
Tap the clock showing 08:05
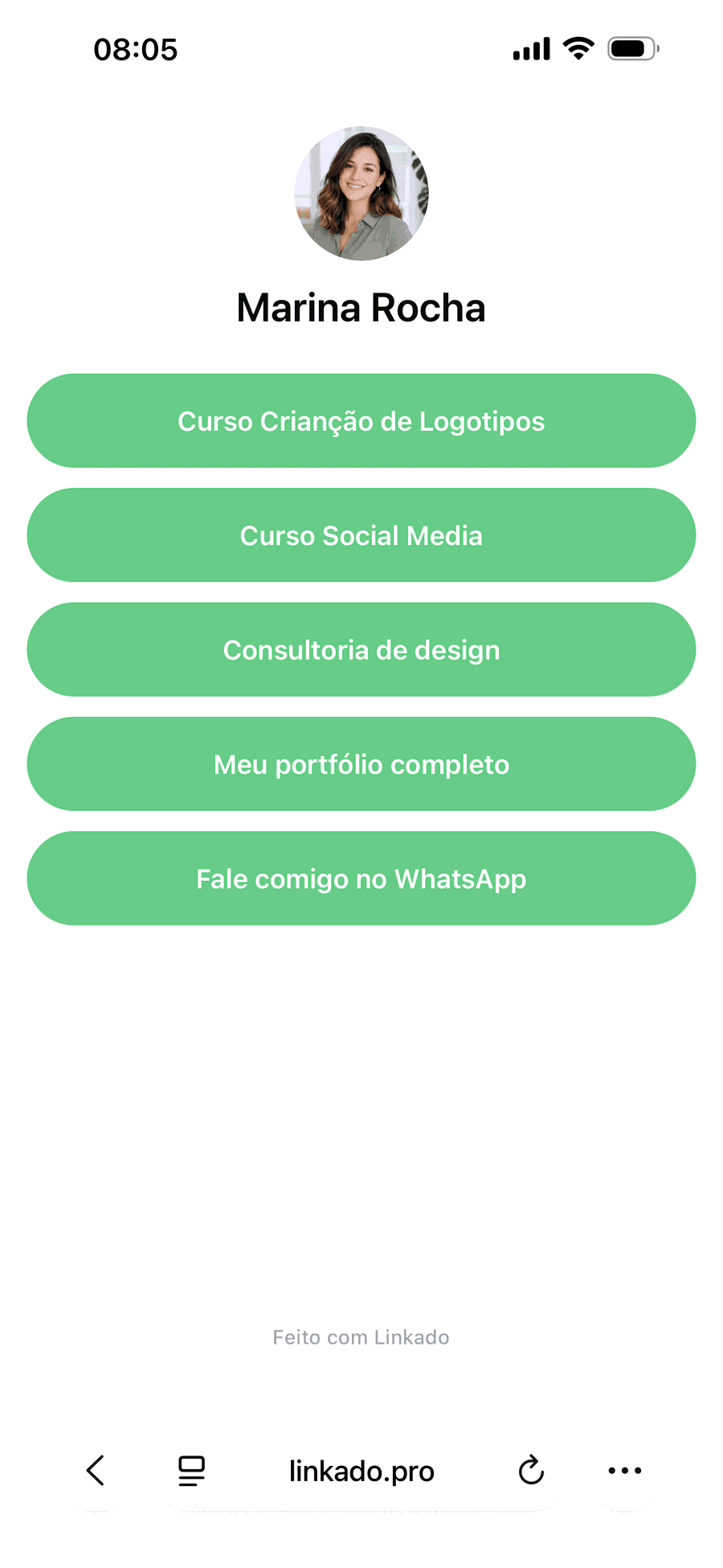point(136,49)
